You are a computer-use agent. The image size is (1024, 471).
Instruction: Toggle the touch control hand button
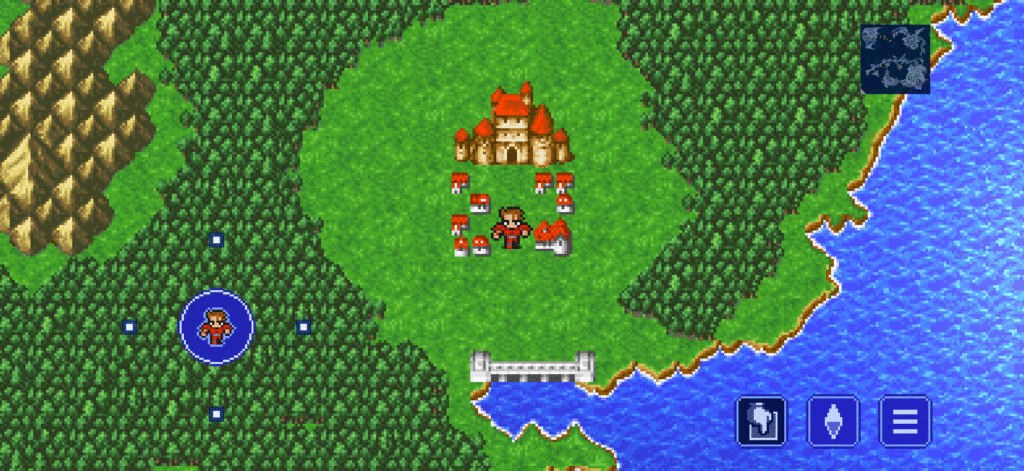coord(760,421)
